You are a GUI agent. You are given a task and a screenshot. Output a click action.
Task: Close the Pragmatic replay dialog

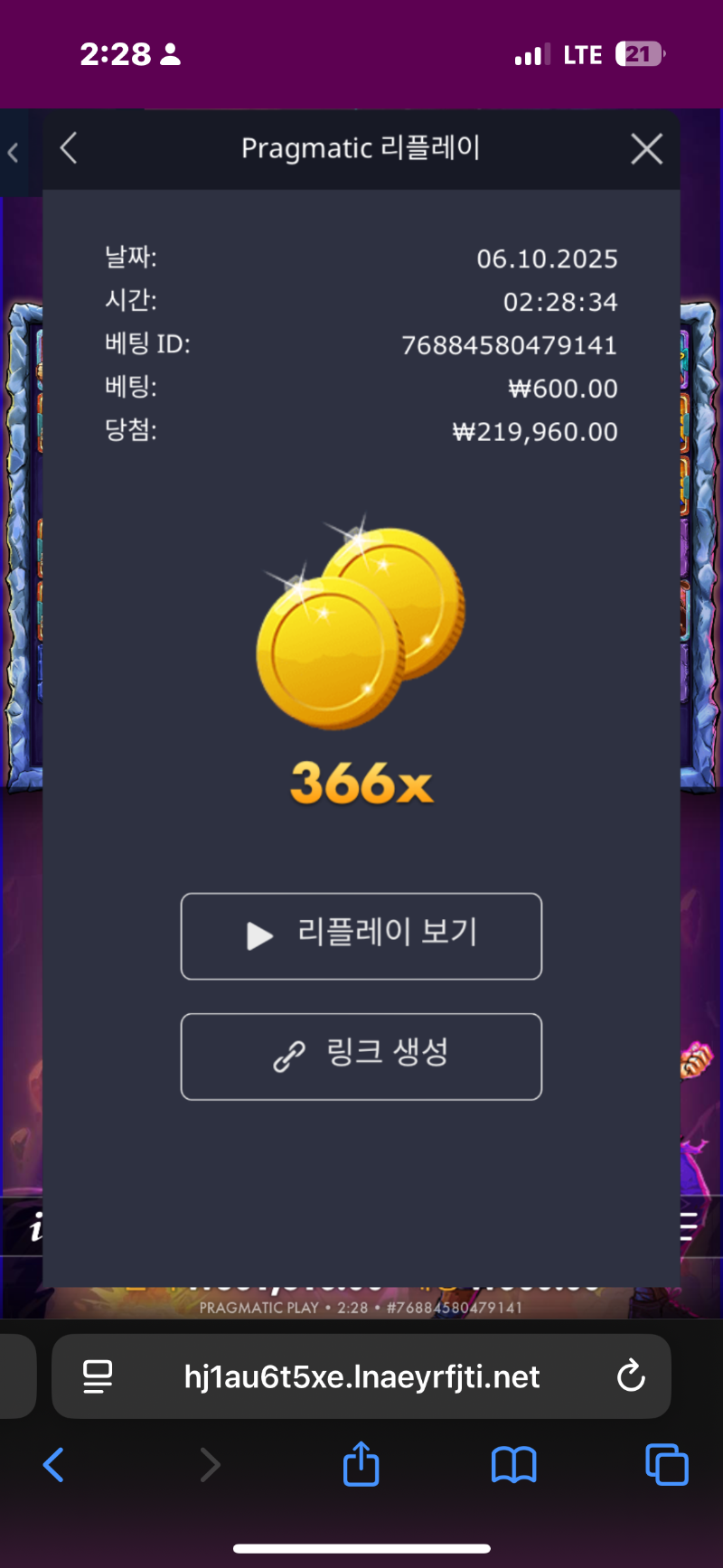(x=646, y=149)
